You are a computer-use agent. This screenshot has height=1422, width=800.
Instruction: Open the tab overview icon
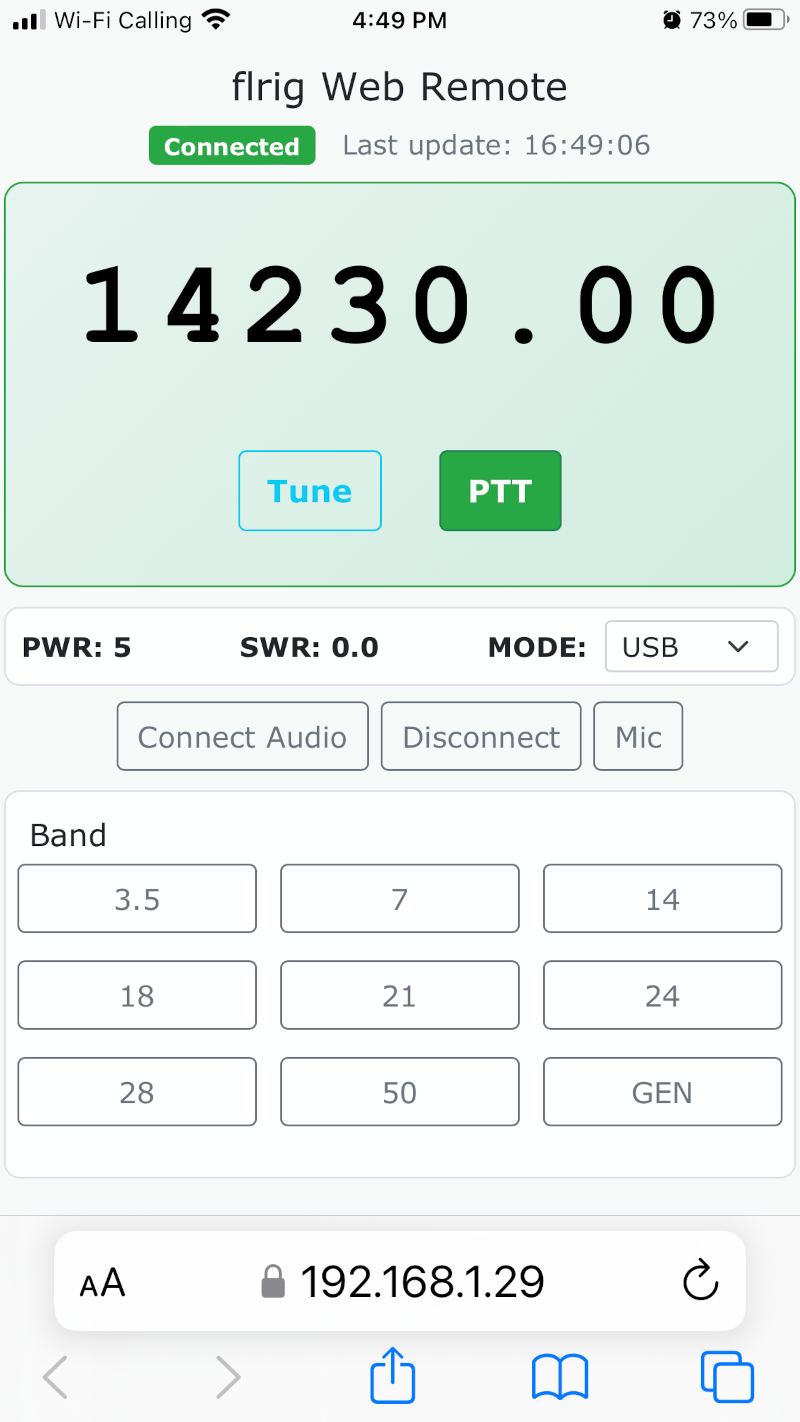(727, 1376)
